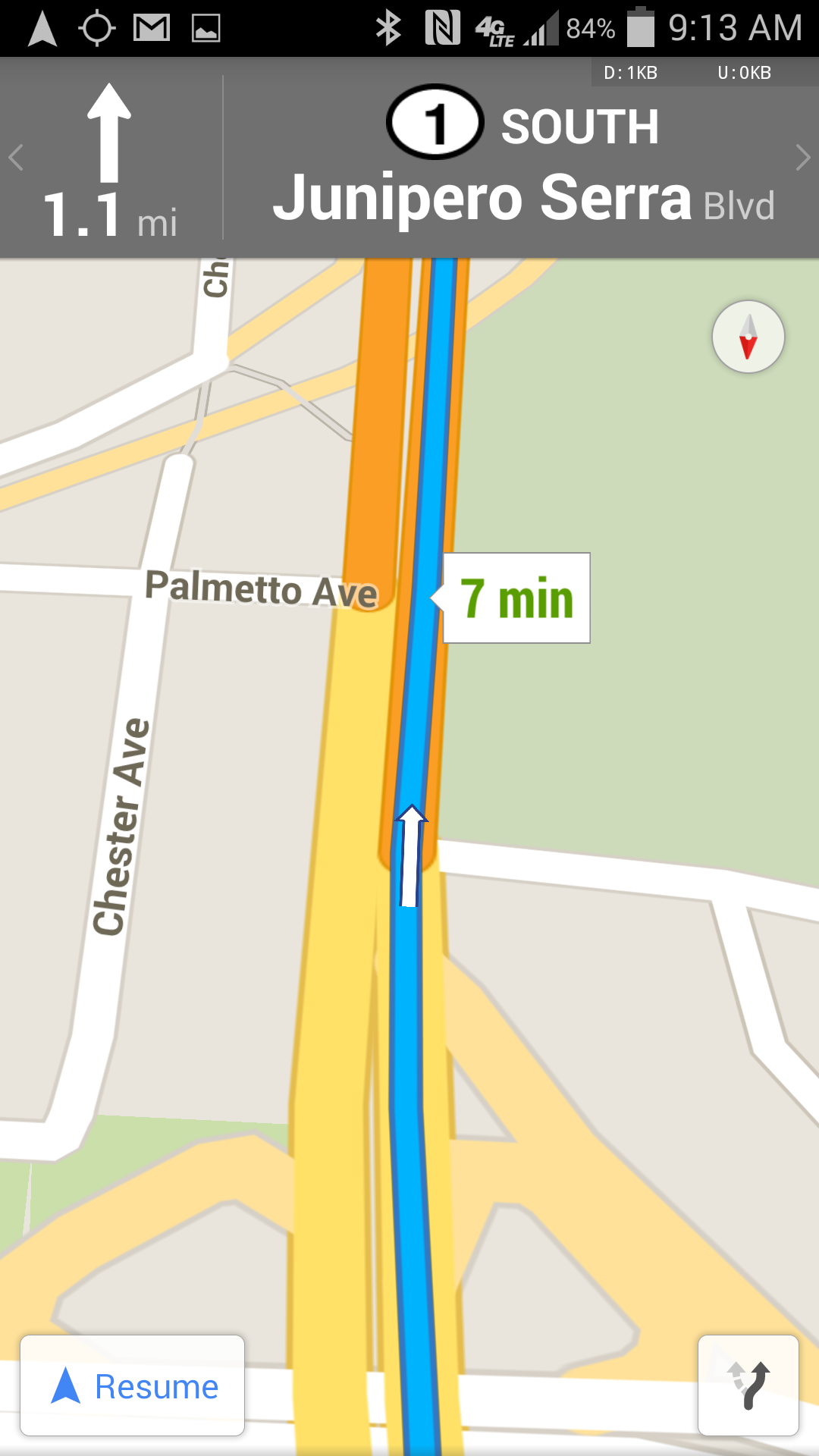
Task: Go to previous direction step
Action: (16, 158)
